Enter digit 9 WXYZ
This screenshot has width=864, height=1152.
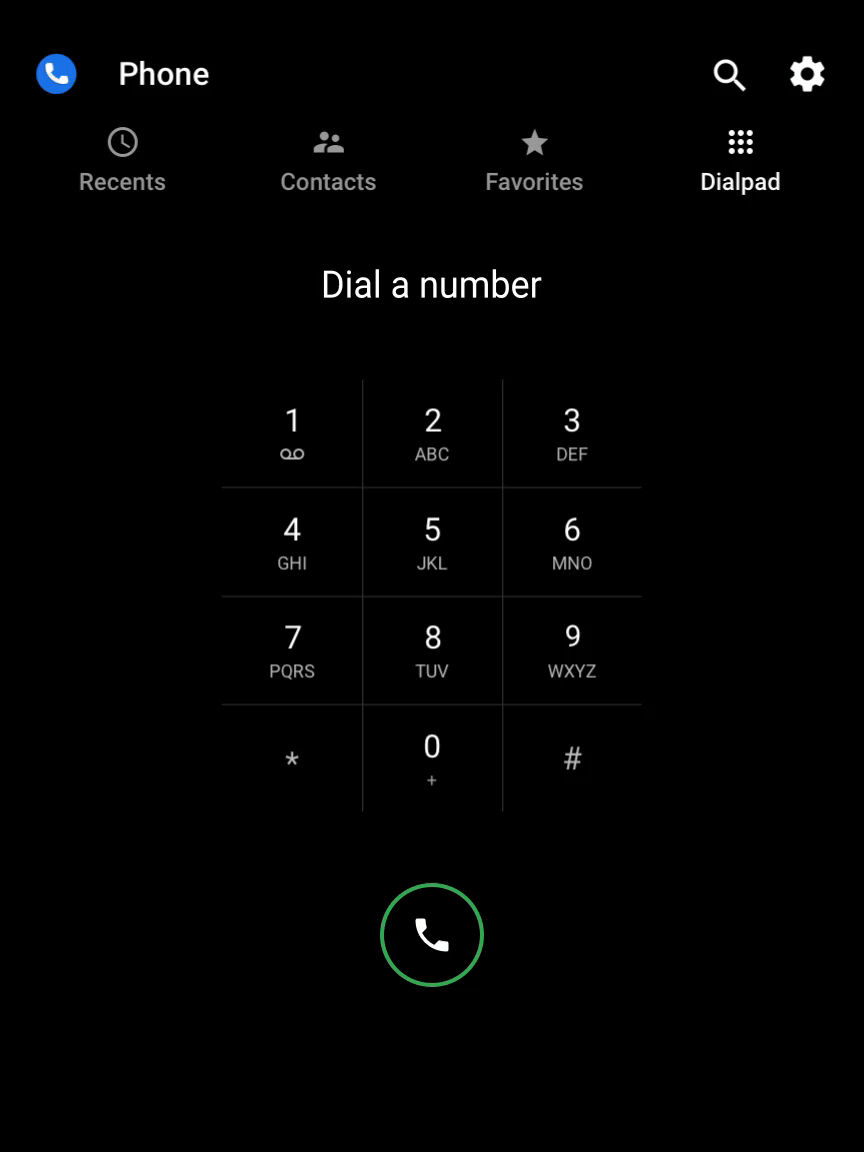[x=572, y=651]
